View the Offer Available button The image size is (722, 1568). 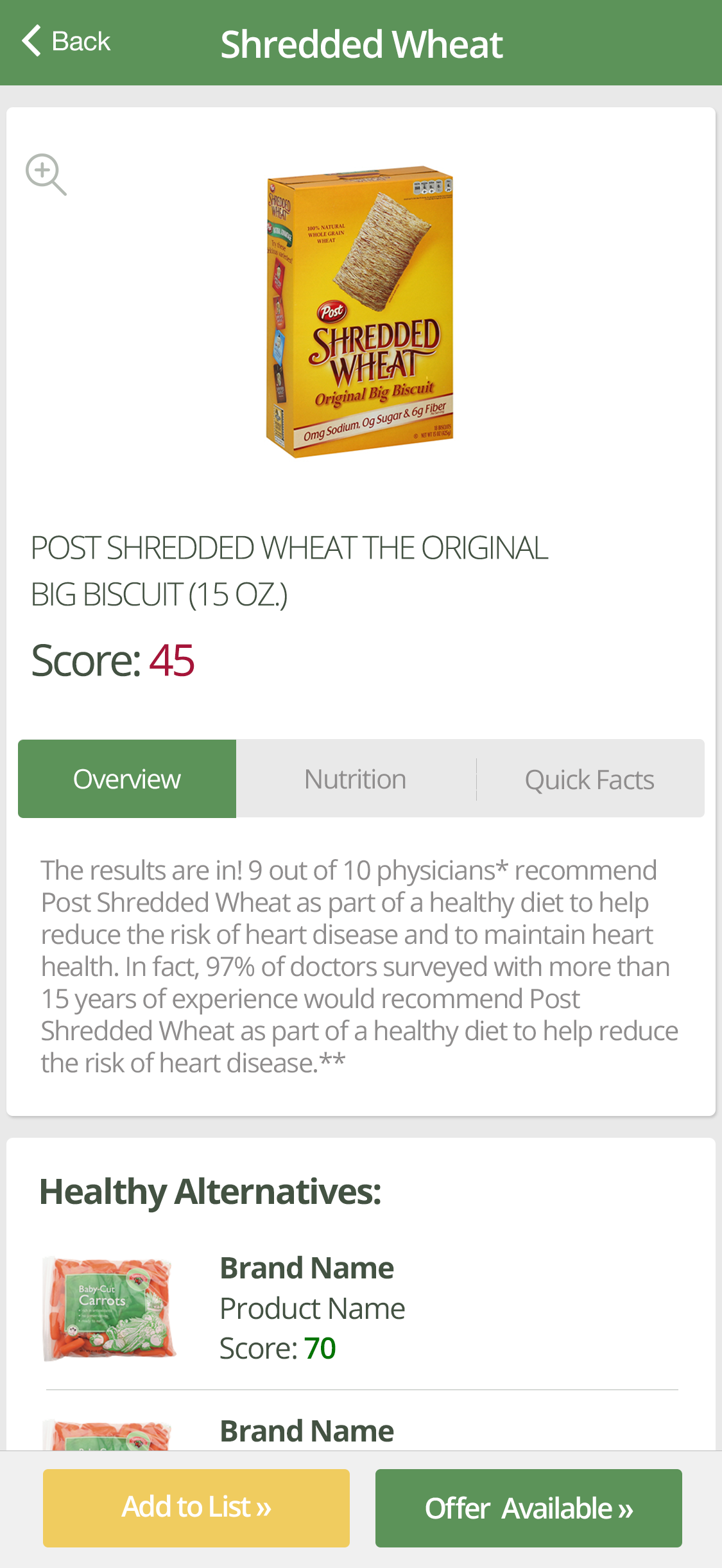tap(529, 1508)
